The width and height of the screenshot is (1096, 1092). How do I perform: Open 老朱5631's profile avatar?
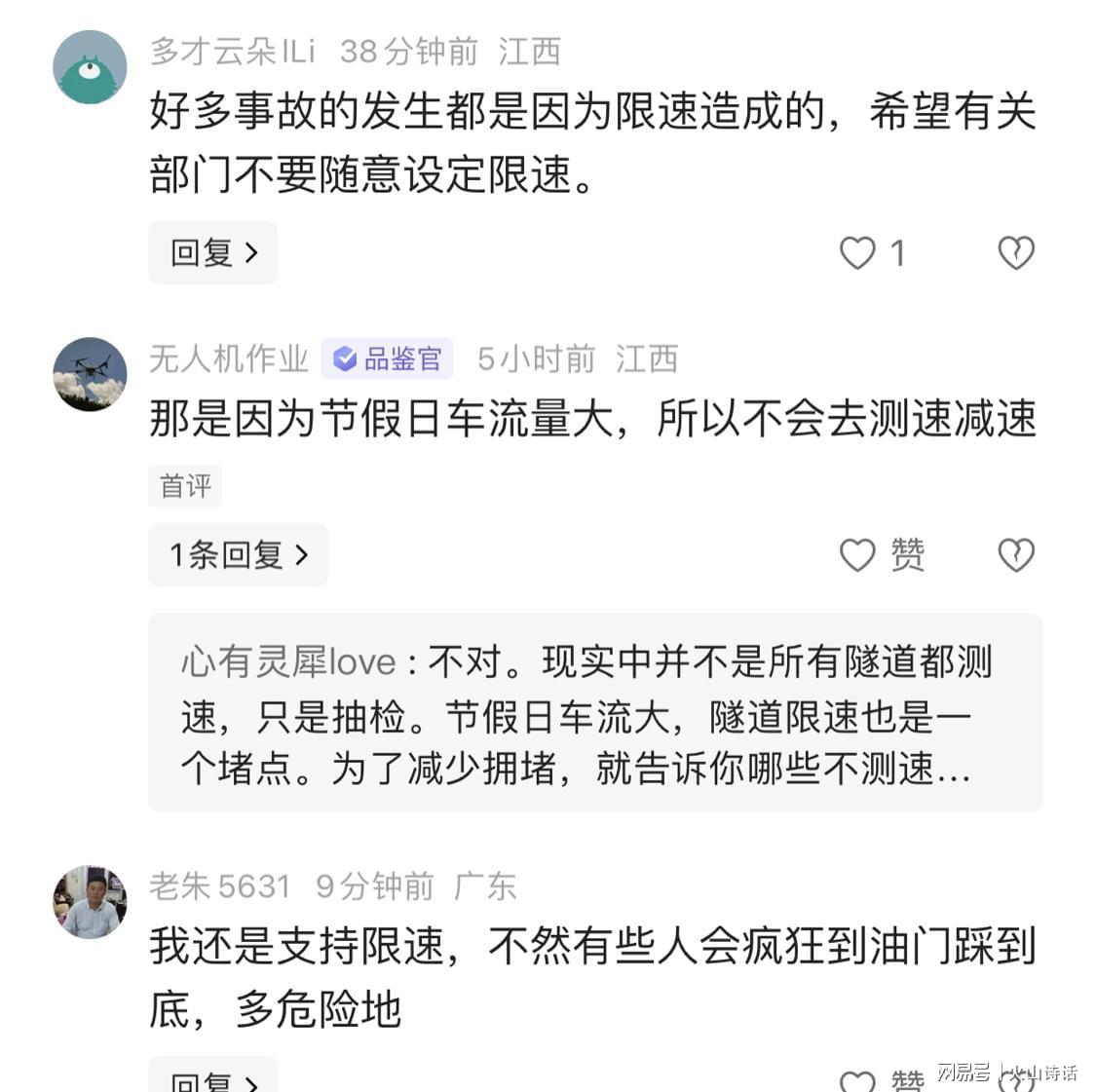(x=90, y=901)
